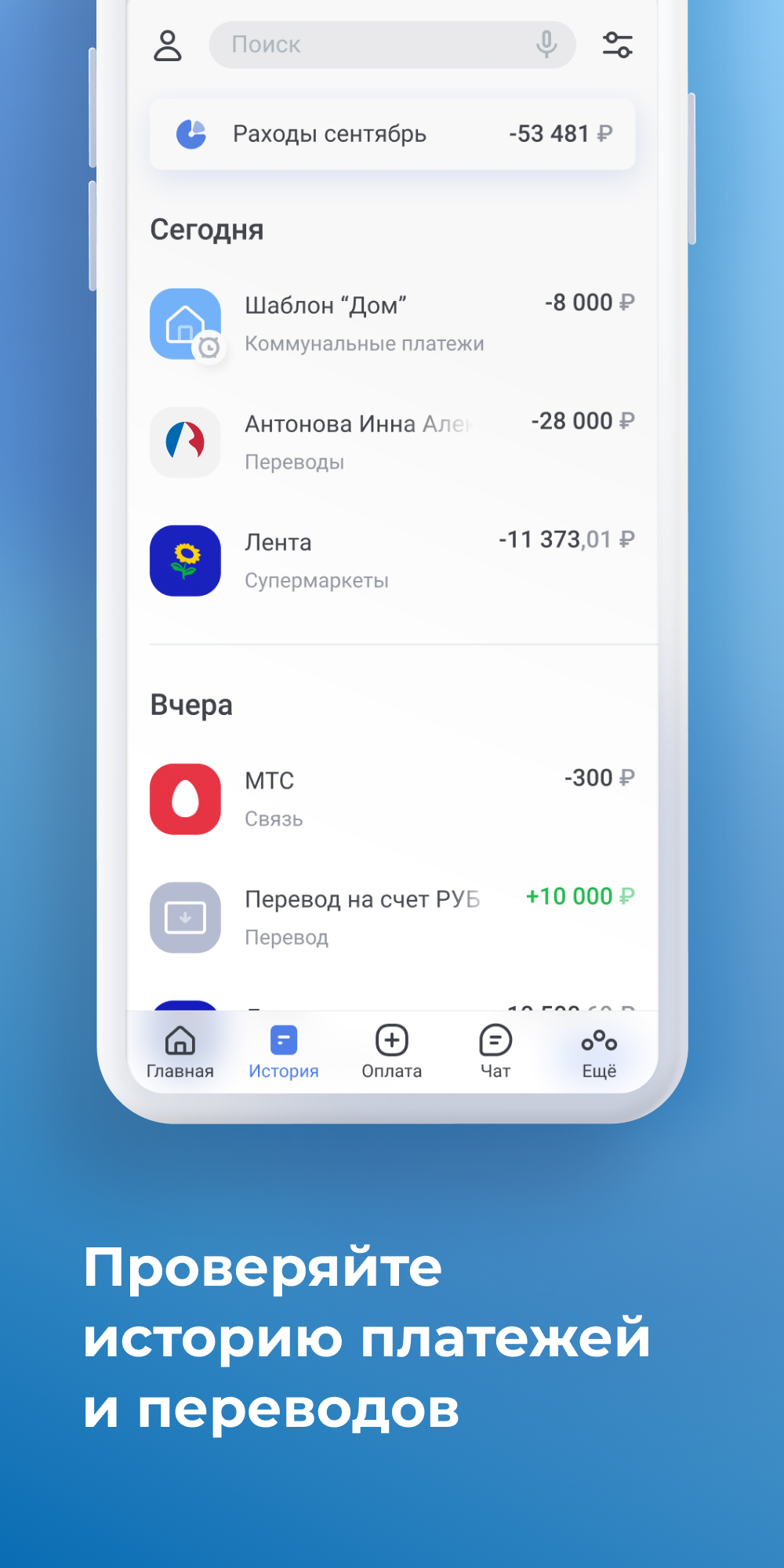Select the pie chart expenses icon
The height and width of the screenshot is (1568, 784).
tap(191, 135)
